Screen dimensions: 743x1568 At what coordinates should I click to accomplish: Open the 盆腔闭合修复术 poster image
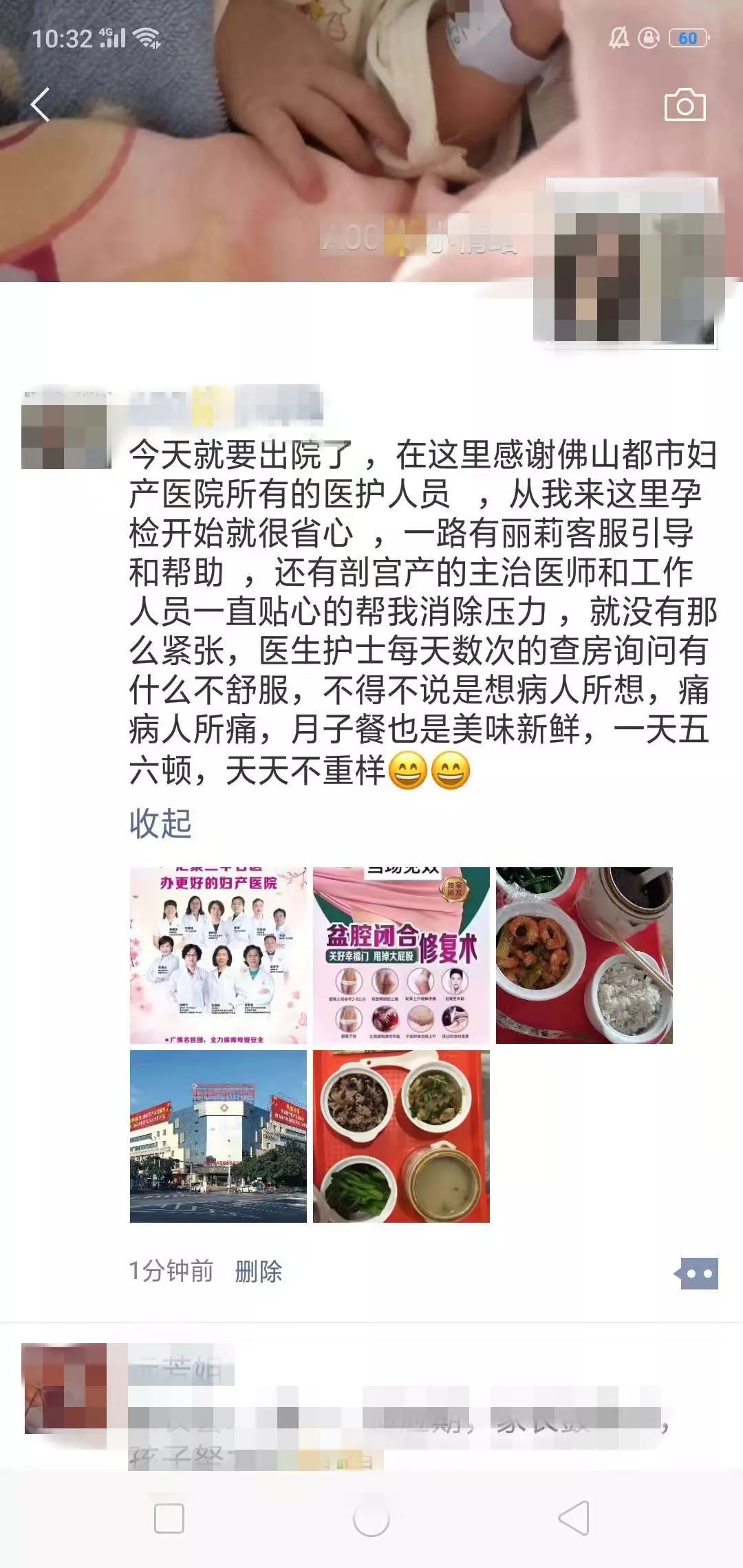click(x=401, y=955)
